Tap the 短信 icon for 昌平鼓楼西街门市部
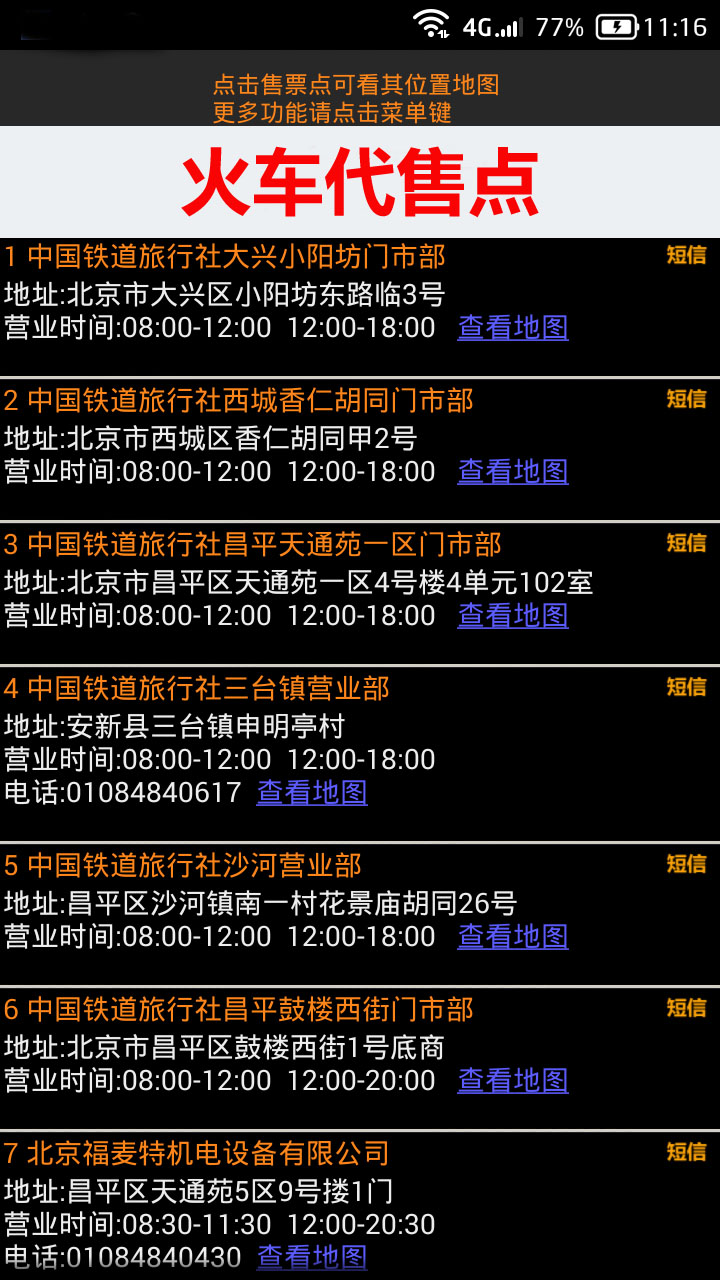Screen dimensions: 720x1280 click(x=684, y=1009)
